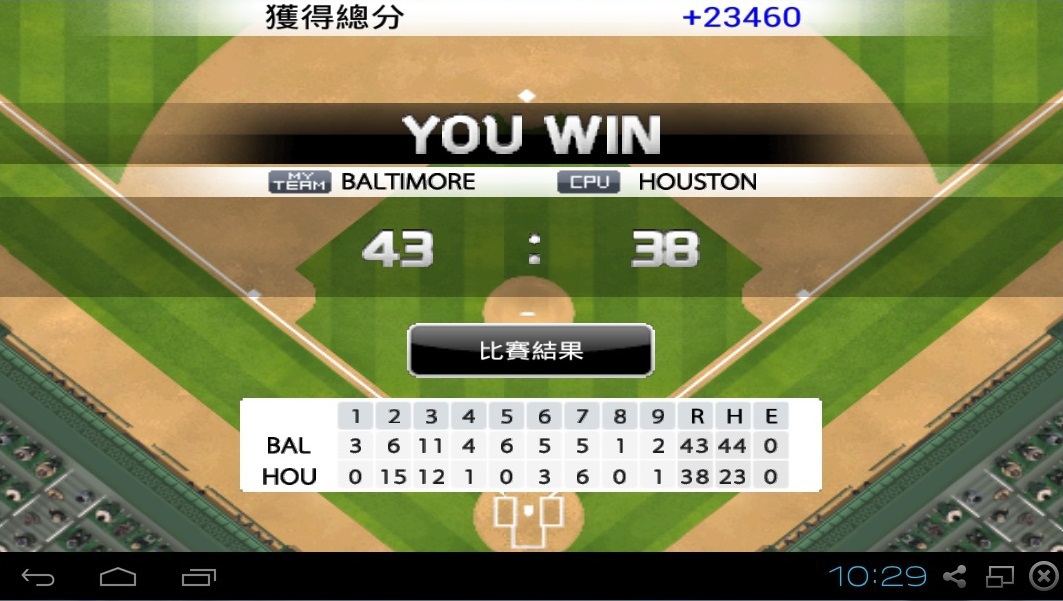Share via the share icon
Image resolution: width=1063 pixels, height=601 pixels.
(955, 576)
